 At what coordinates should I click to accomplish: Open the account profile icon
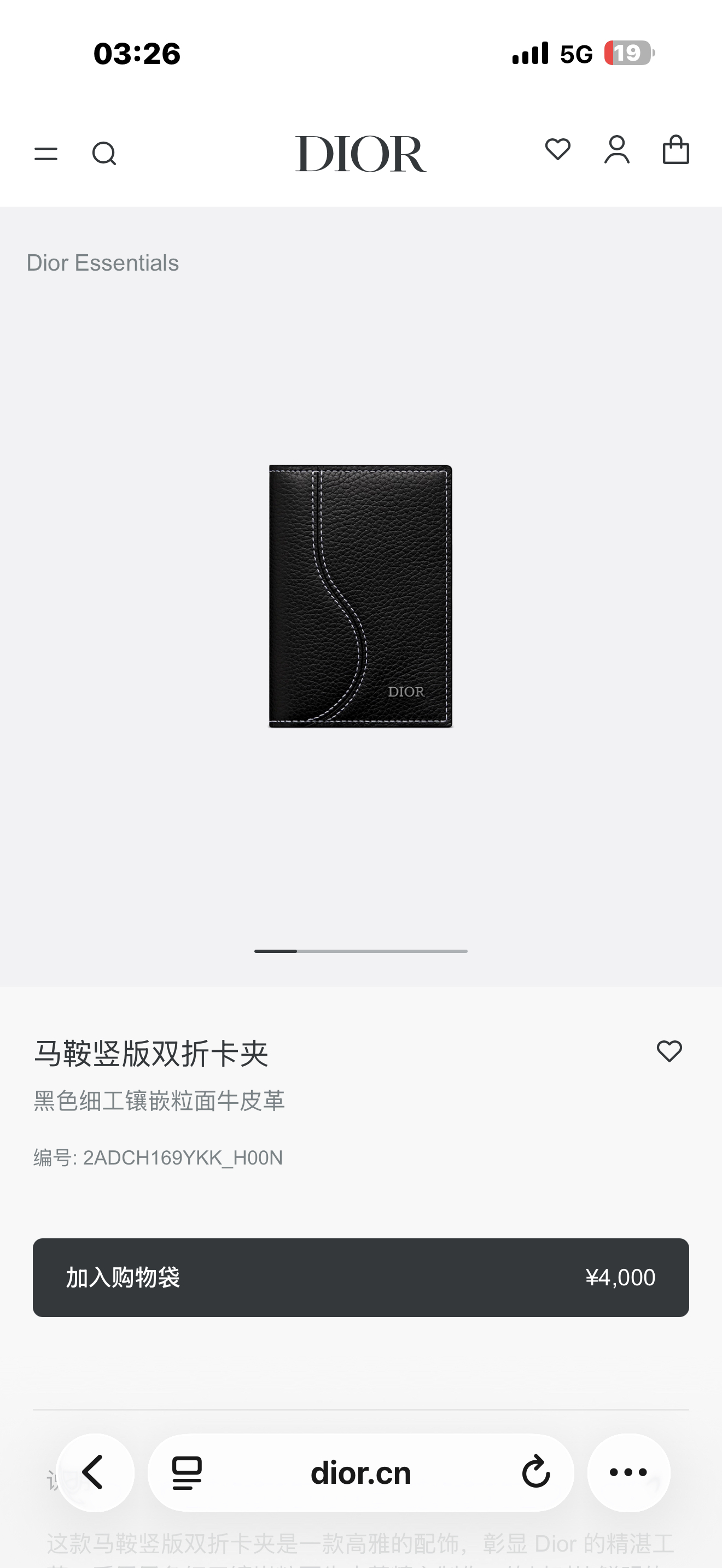616,150
